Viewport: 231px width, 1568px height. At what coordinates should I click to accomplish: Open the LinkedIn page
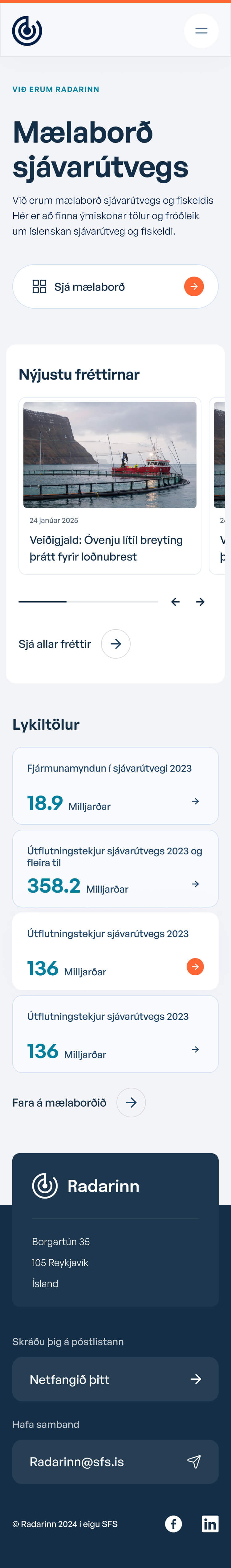pyautogui.click(x=210, y=1524)
